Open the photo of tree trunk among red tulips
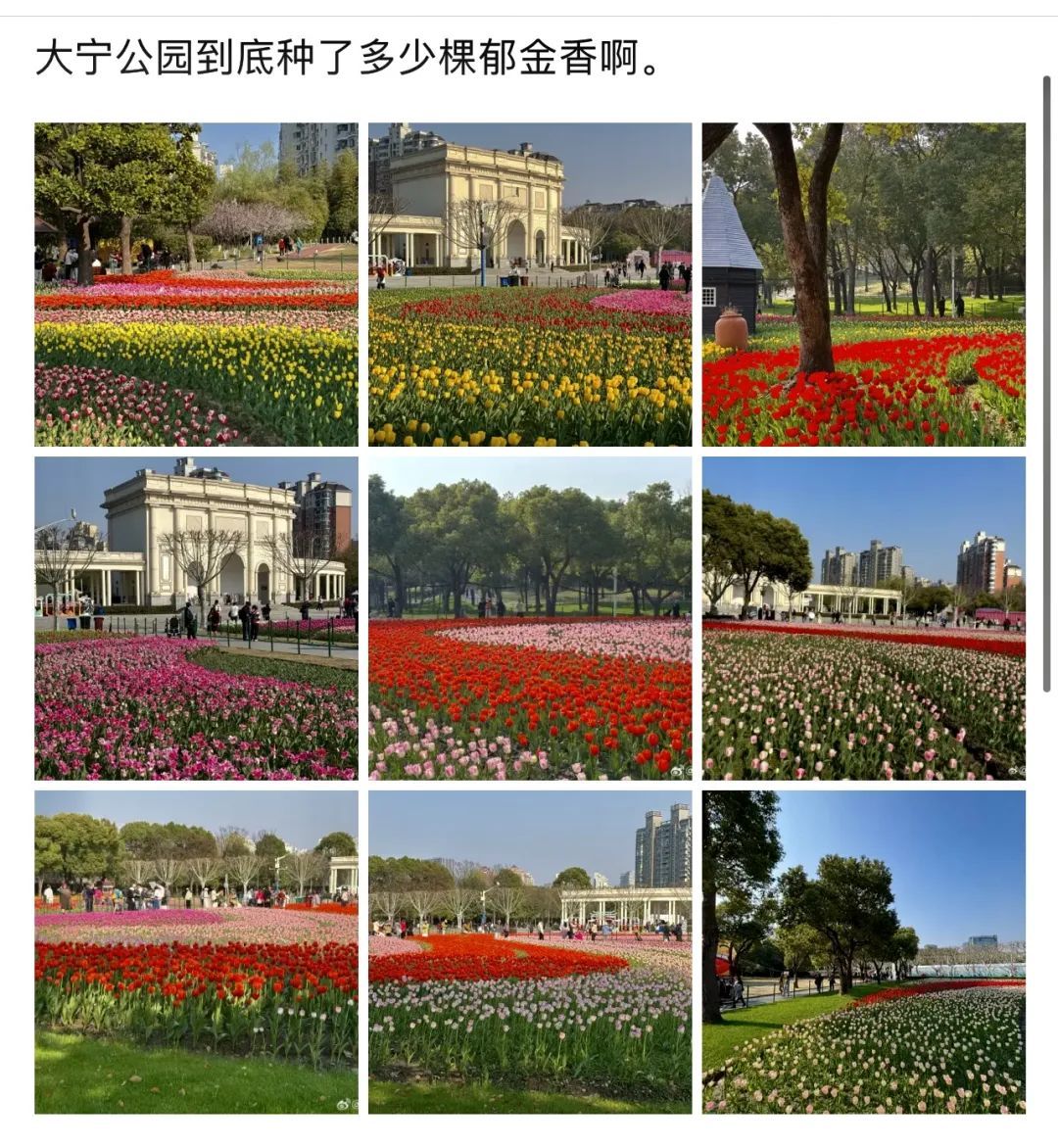Screen dimensions: 1058x1148 [863, 284]
